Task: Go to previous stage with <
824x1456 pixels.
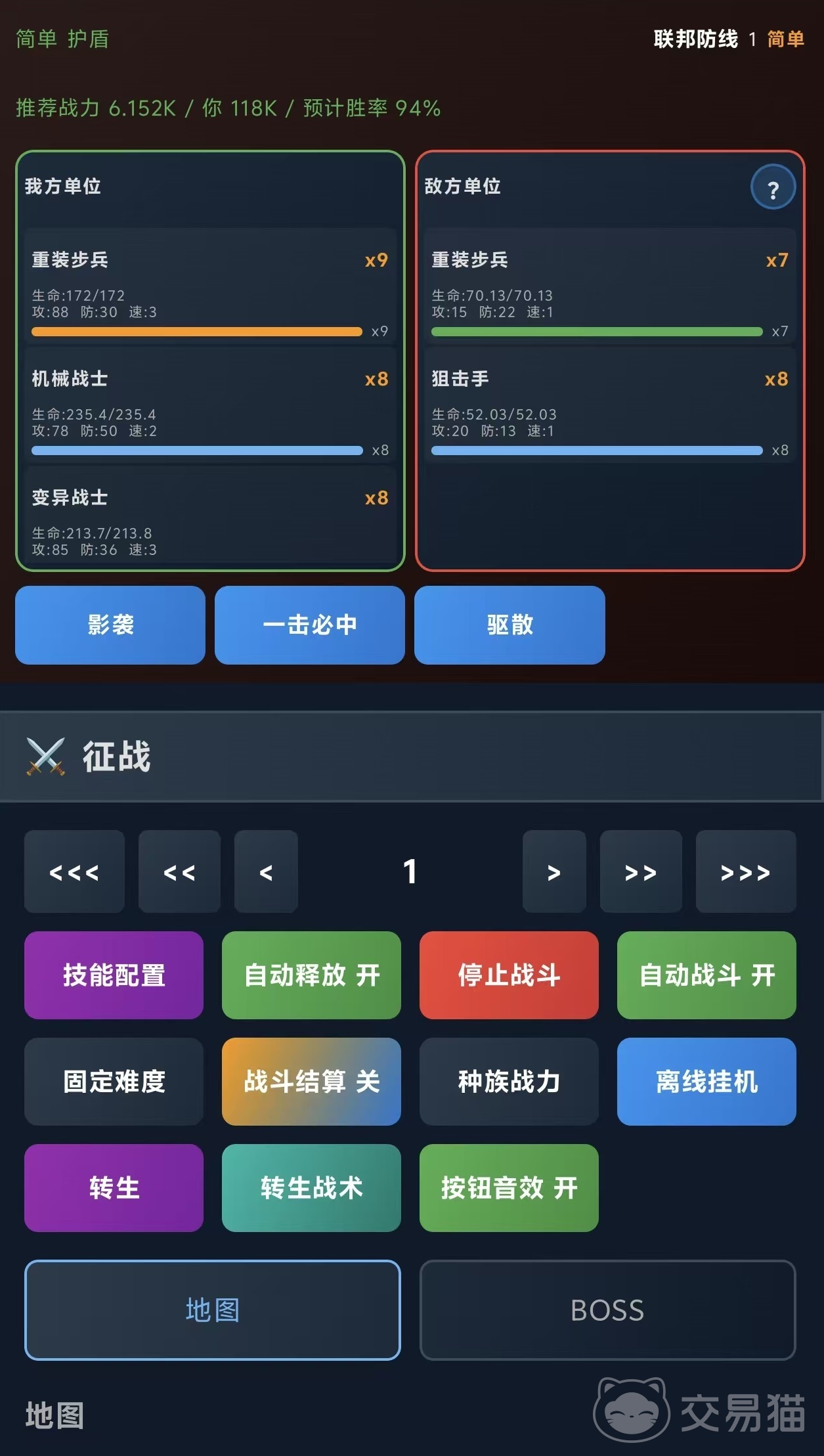Action: point(266,871)
